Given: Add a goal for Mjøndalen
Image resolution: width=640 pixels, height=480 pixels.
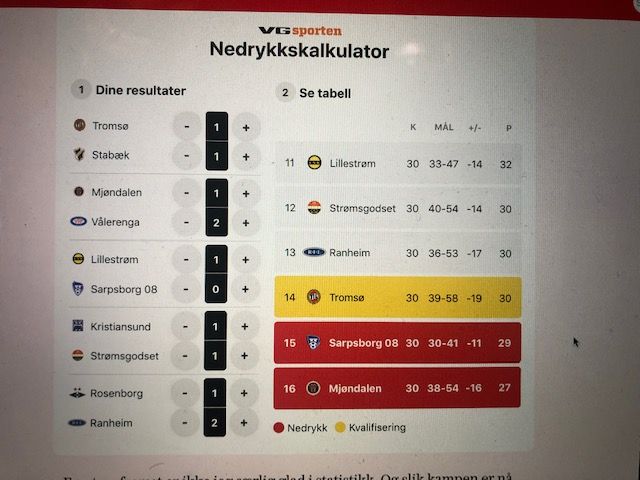Looking at the screenshot, I should coord(245,192).
